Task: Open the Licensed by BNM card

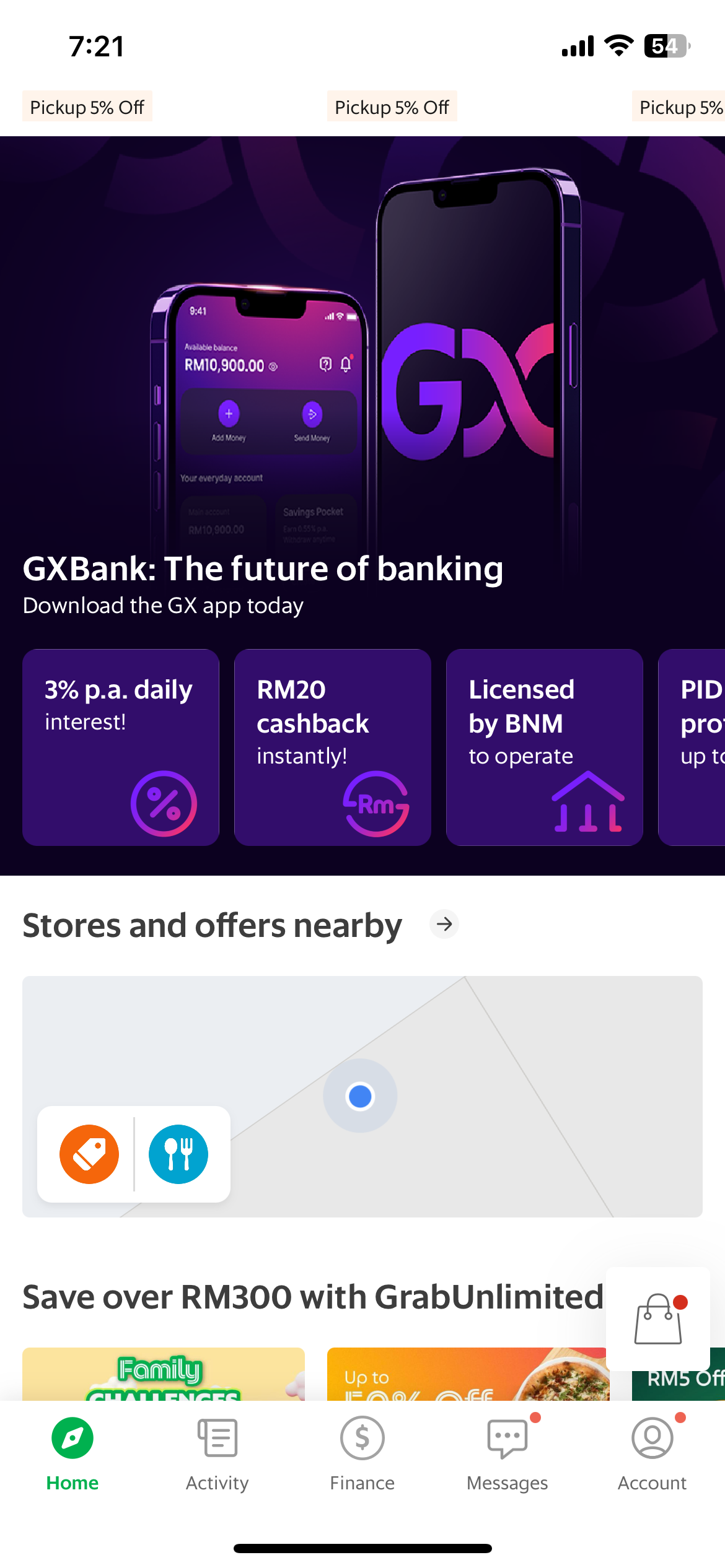Action: pyautogui.click(x=545, y=747)
